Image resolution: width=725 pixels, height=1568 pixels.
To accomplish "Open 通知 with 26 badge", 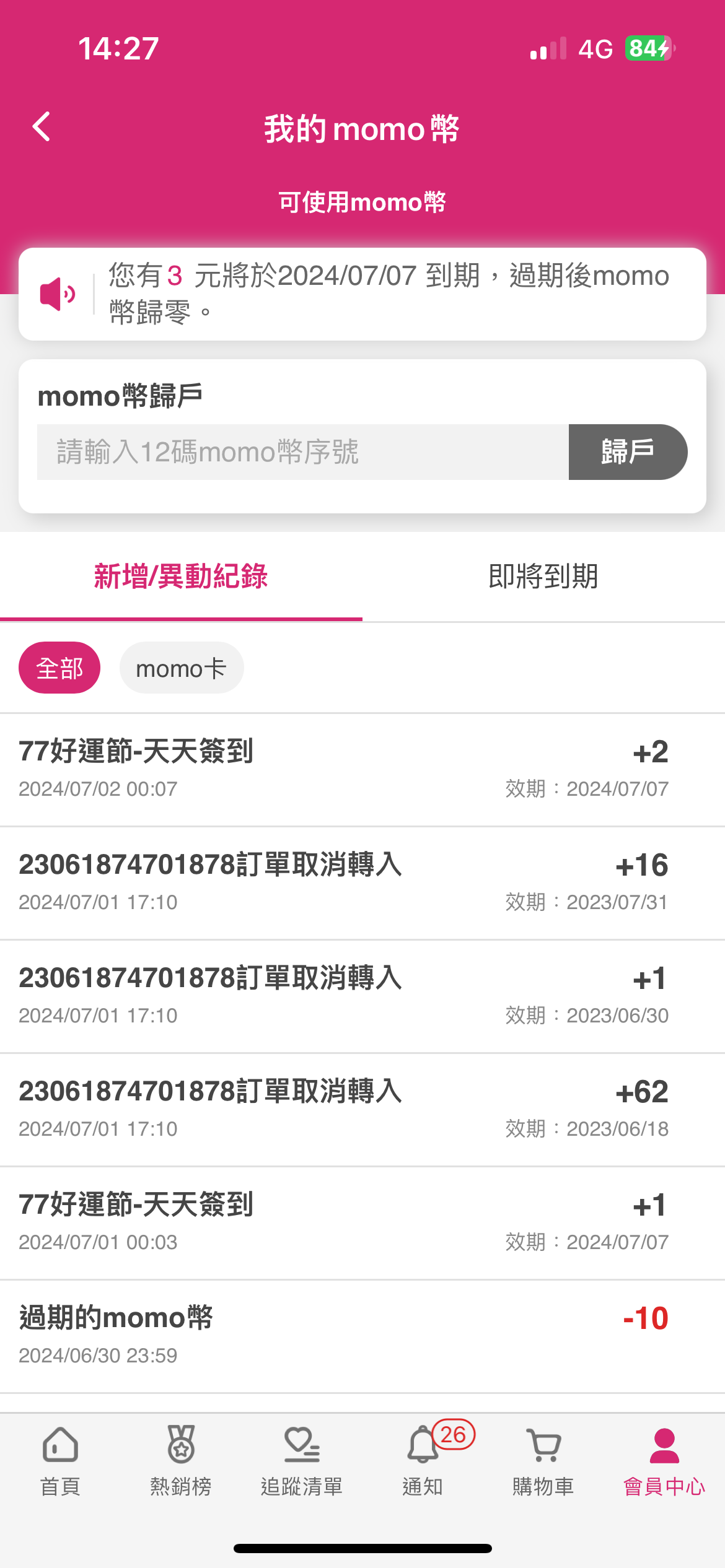I will pos(423,1461).
